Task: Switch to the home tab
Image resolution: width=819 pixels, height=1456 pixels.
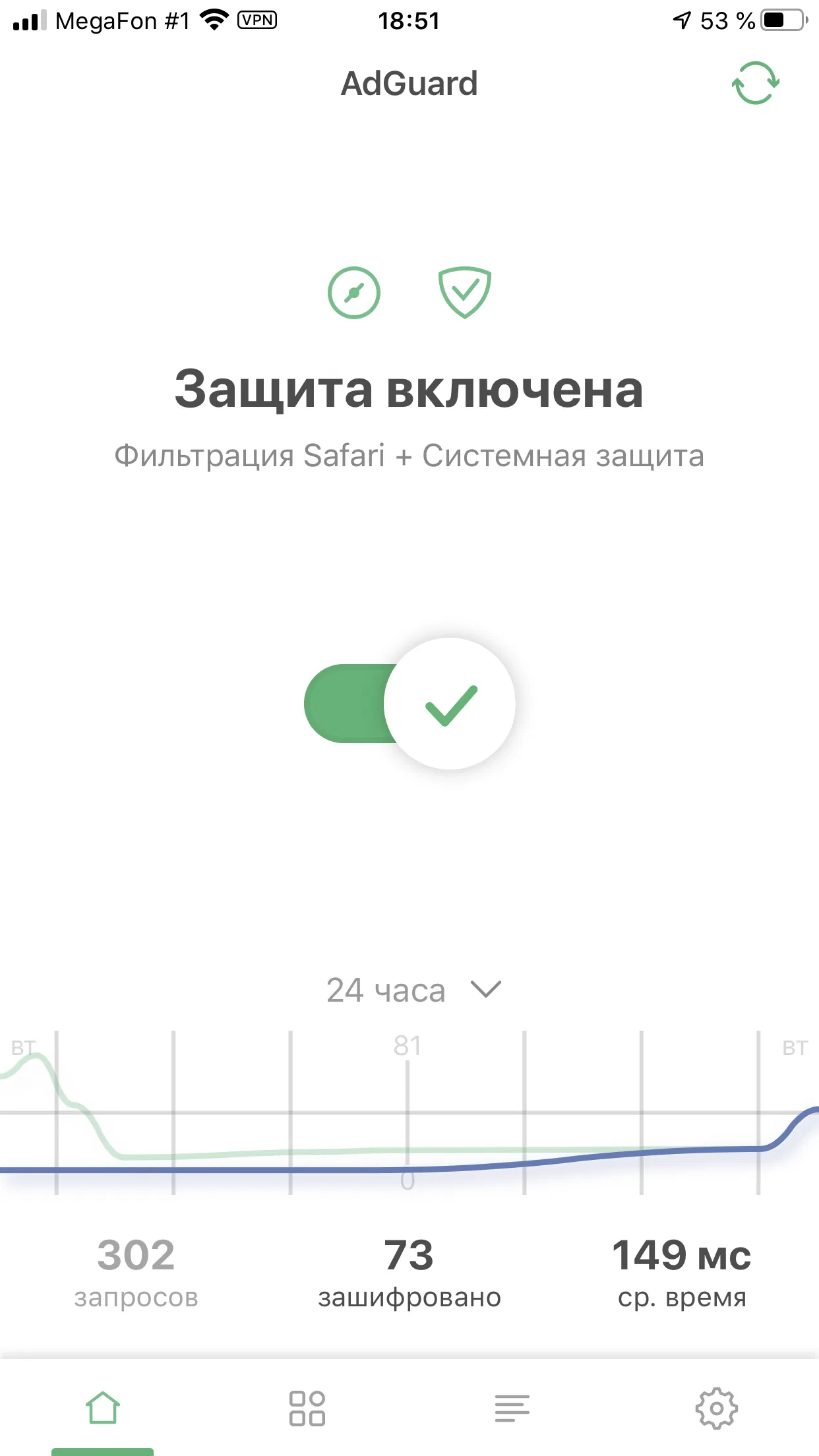Action: pos(103,1409)
